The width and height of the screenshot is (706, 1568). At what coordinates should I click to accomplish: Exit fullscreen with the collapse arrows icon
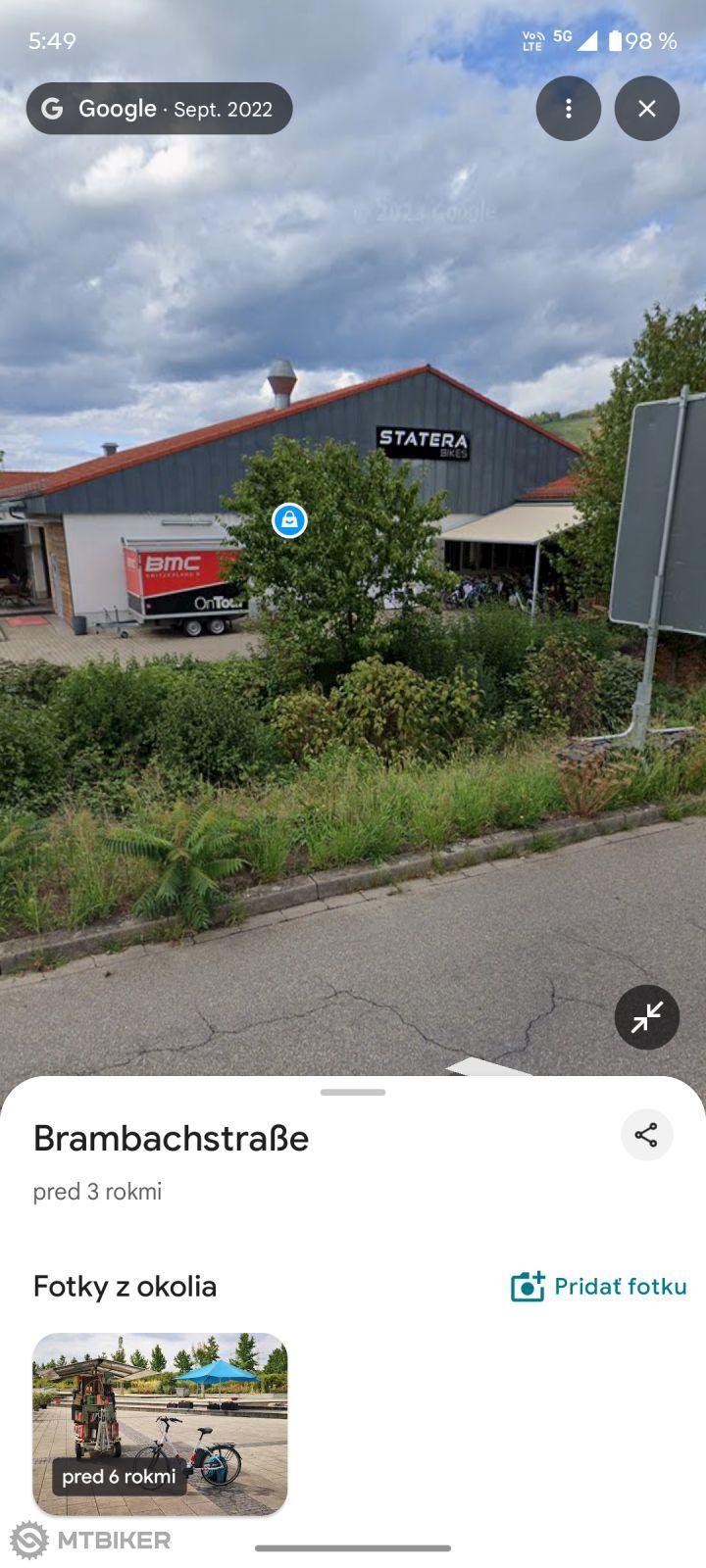point(646,1017)
